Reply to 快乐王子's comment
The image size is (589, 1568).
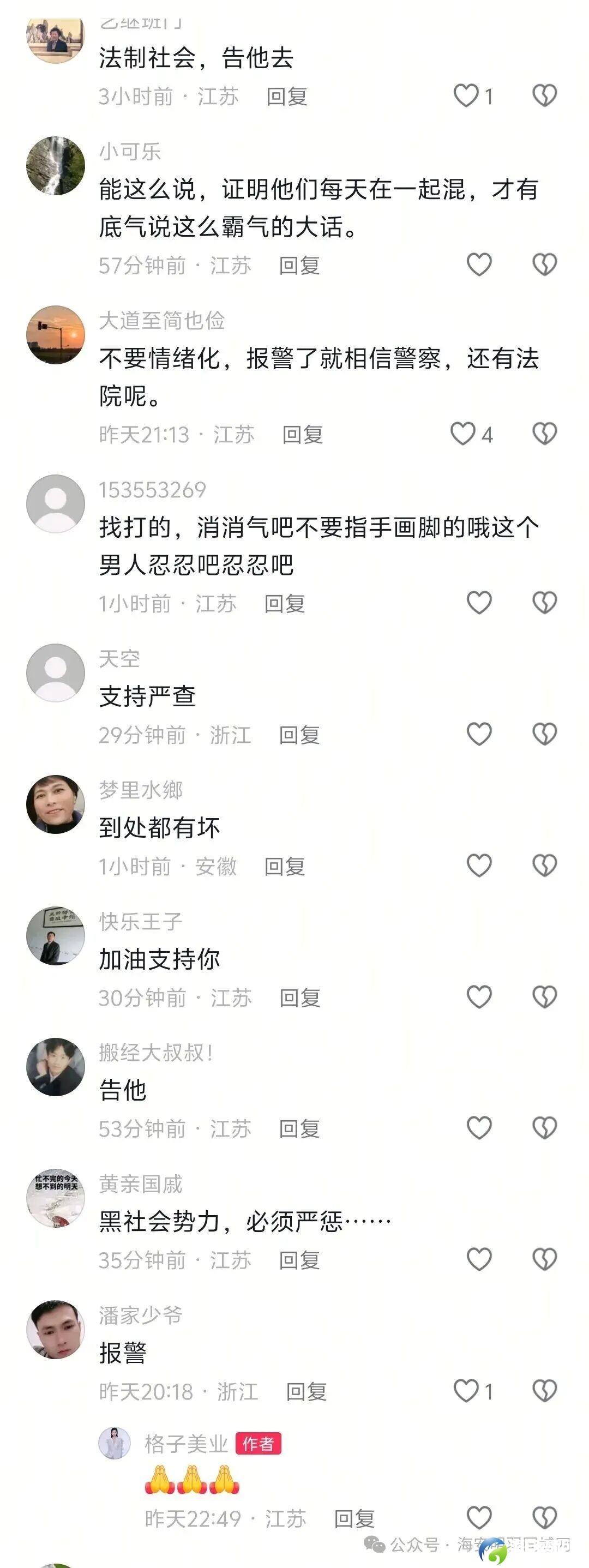(x=300, y=998)
